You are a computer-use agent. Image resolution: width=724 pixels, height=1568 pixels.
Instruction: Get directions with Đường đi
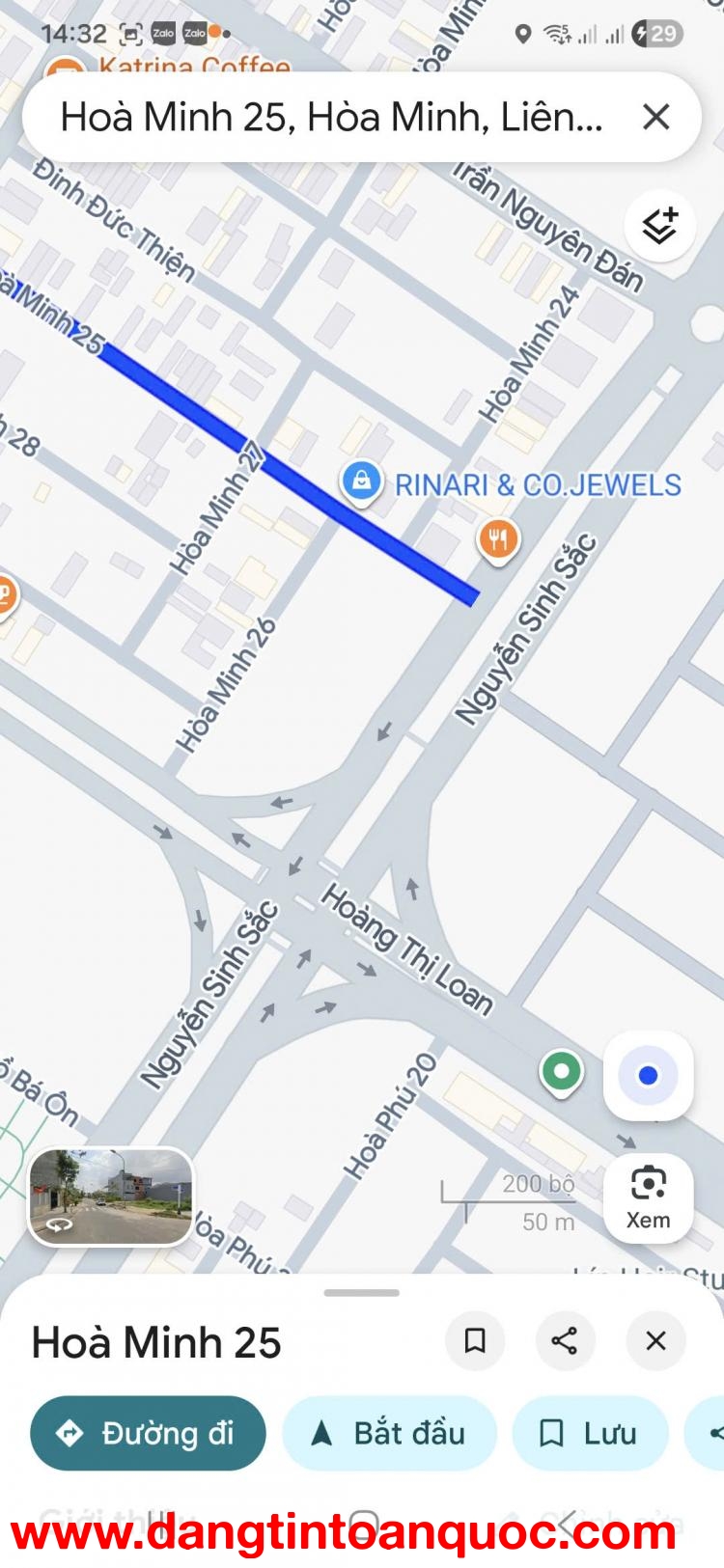point(148,1433)
